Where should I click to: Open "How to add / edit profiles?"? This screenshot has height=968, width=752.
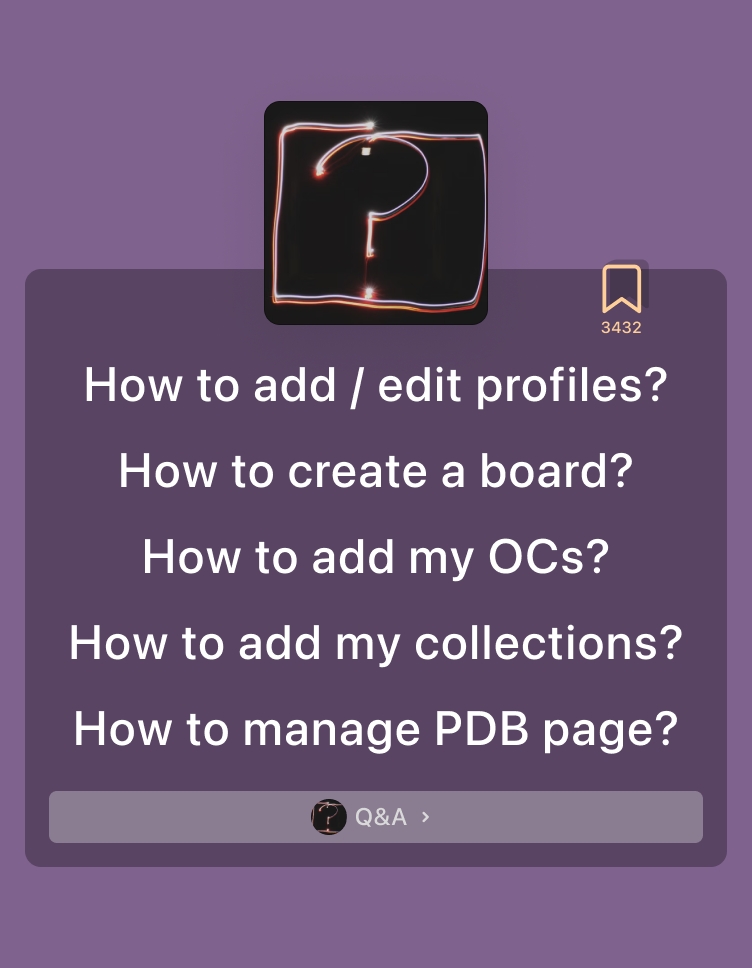[376, 384]
